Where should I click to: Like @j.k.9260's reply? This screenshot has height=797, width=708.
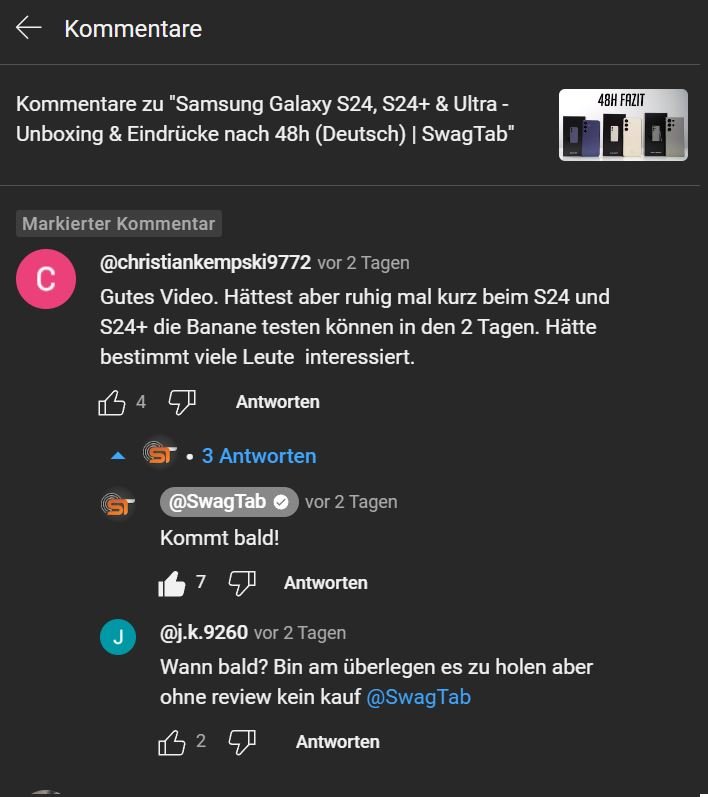pos(172,743)
